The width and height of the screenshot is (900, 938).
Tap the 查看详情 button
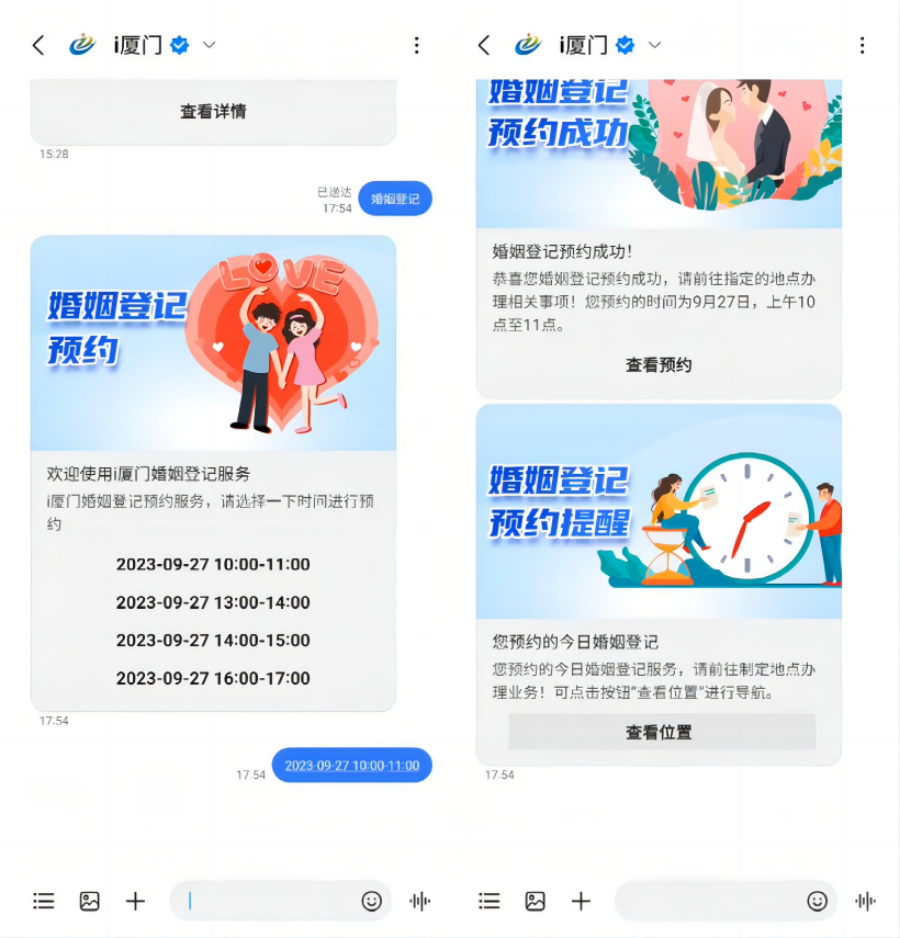[x=213, y=112]
